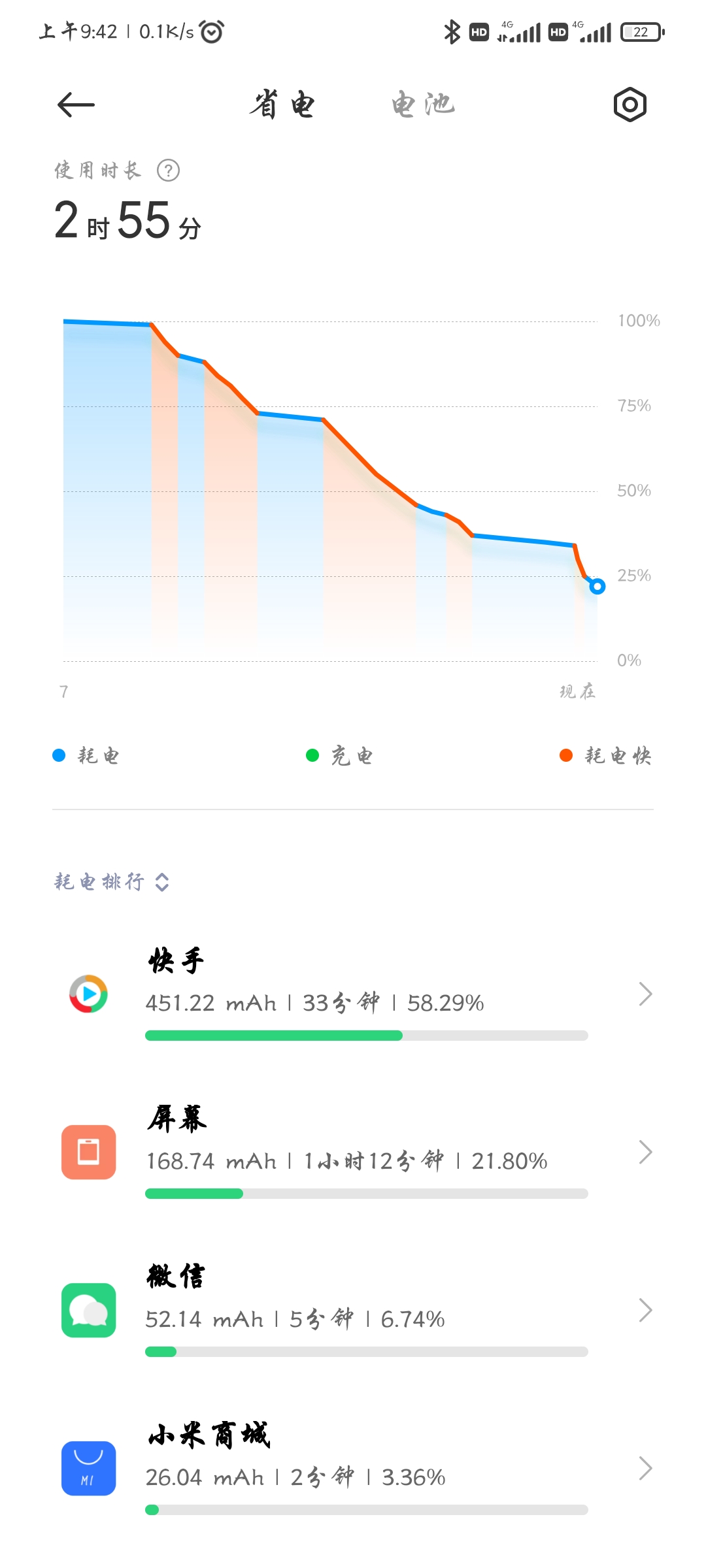Screen dimensions: 706x1568
Task: Open 微信 power usage details
Action: coord(353,1310)
